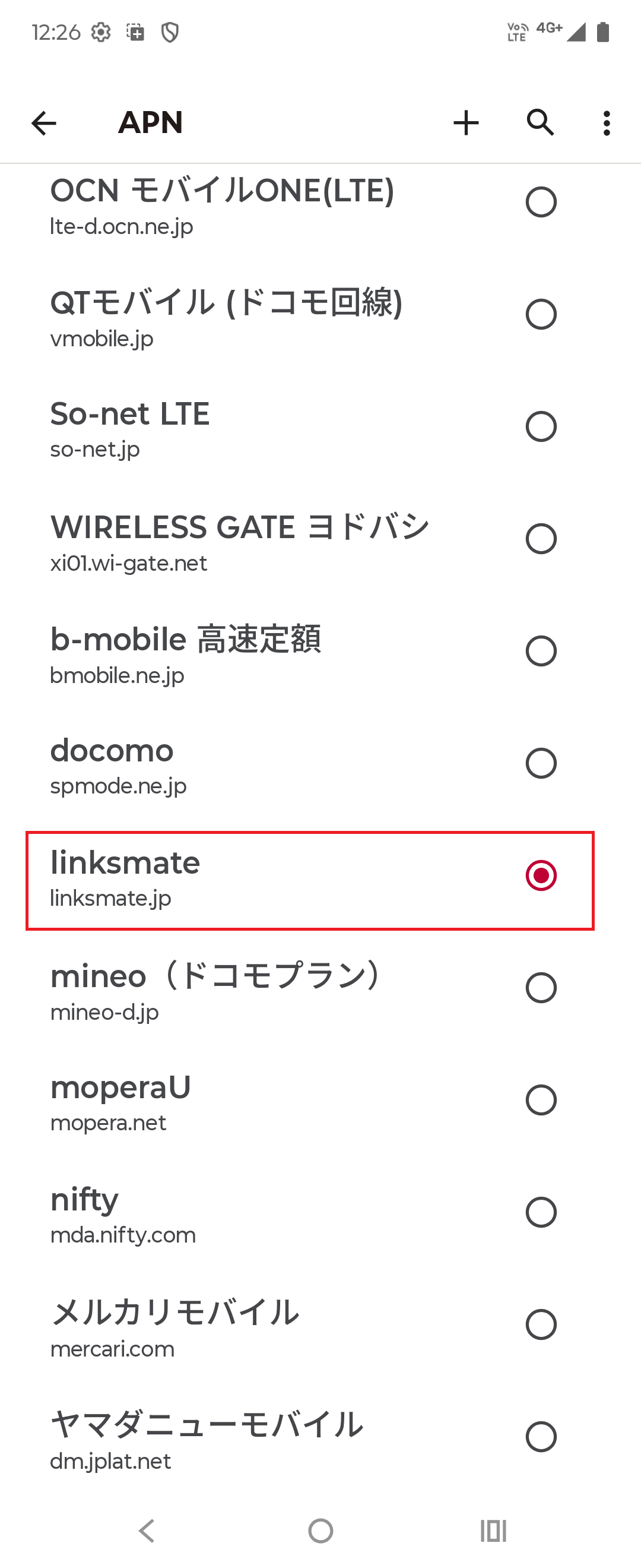Select the moperaU APN option

(541, 1100)
